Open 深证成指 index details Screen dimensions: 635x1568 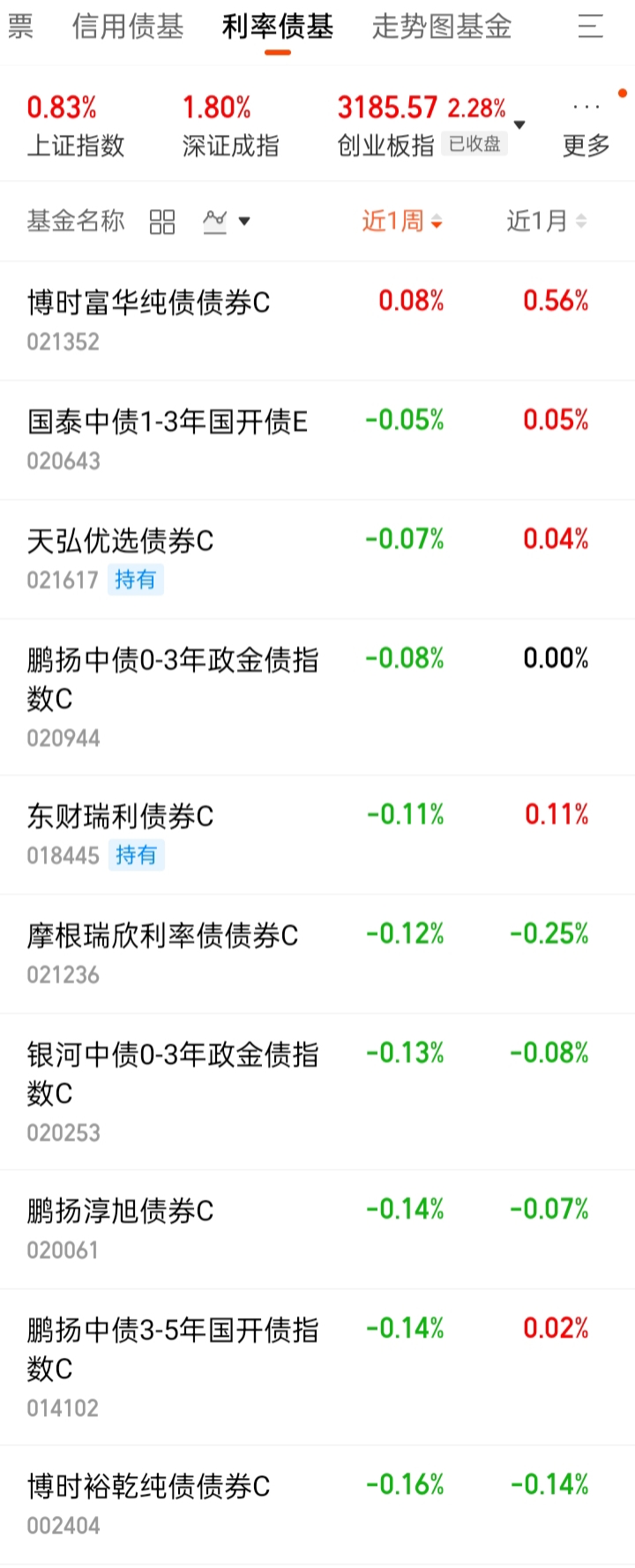(x=230, y=126)
